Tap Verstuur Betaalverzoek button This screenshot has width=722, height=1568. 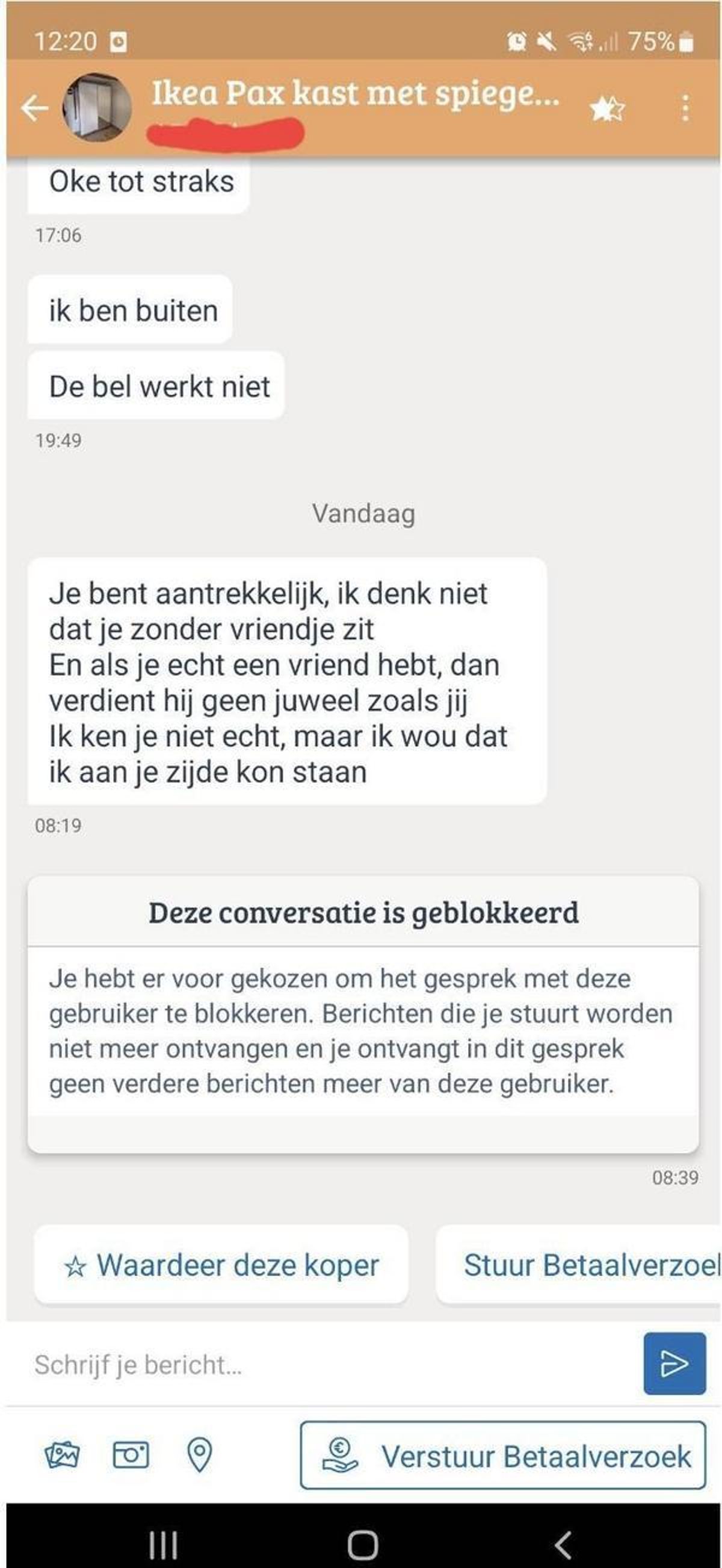tap(503, 1455)
